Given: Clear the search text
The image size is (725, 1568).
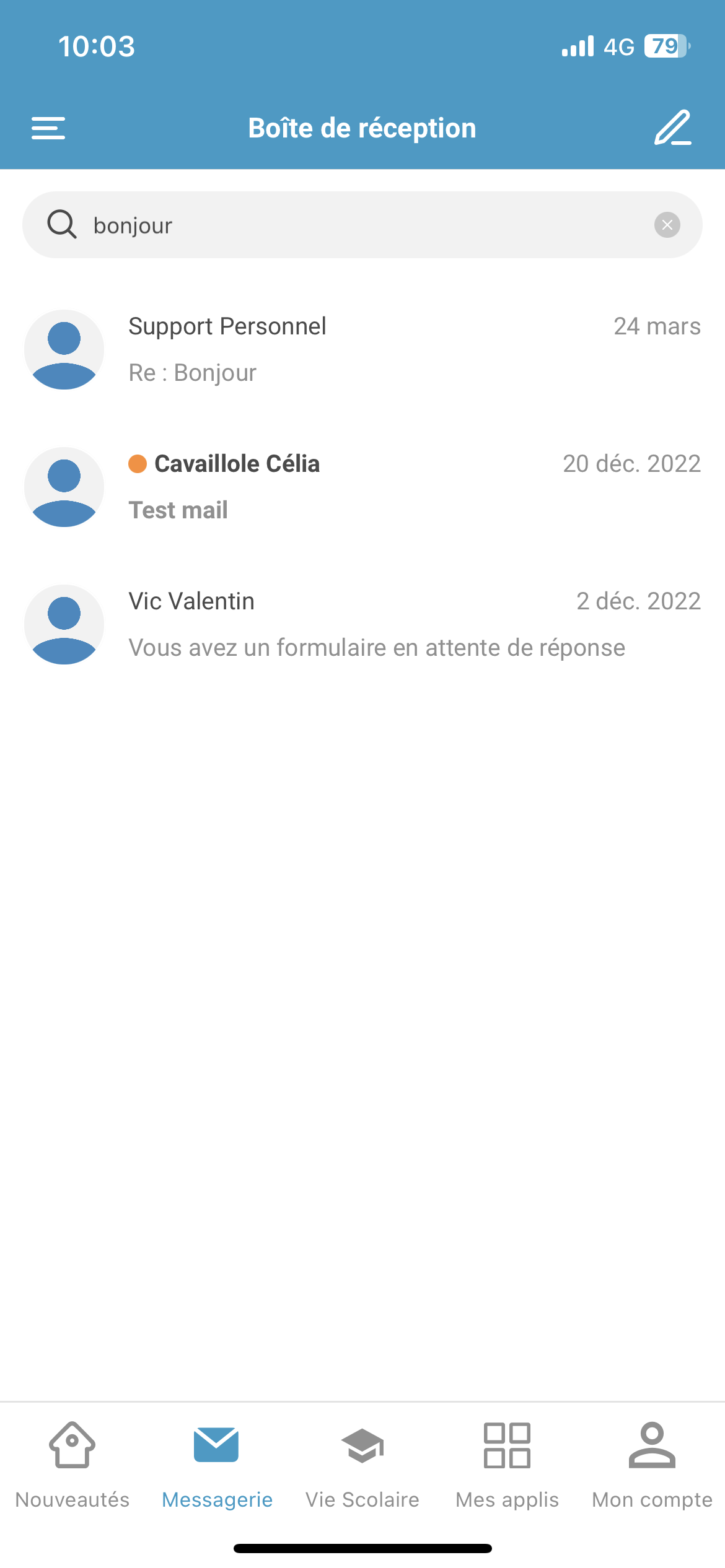Looking at the screenshot, I should [x=667, y=225].
